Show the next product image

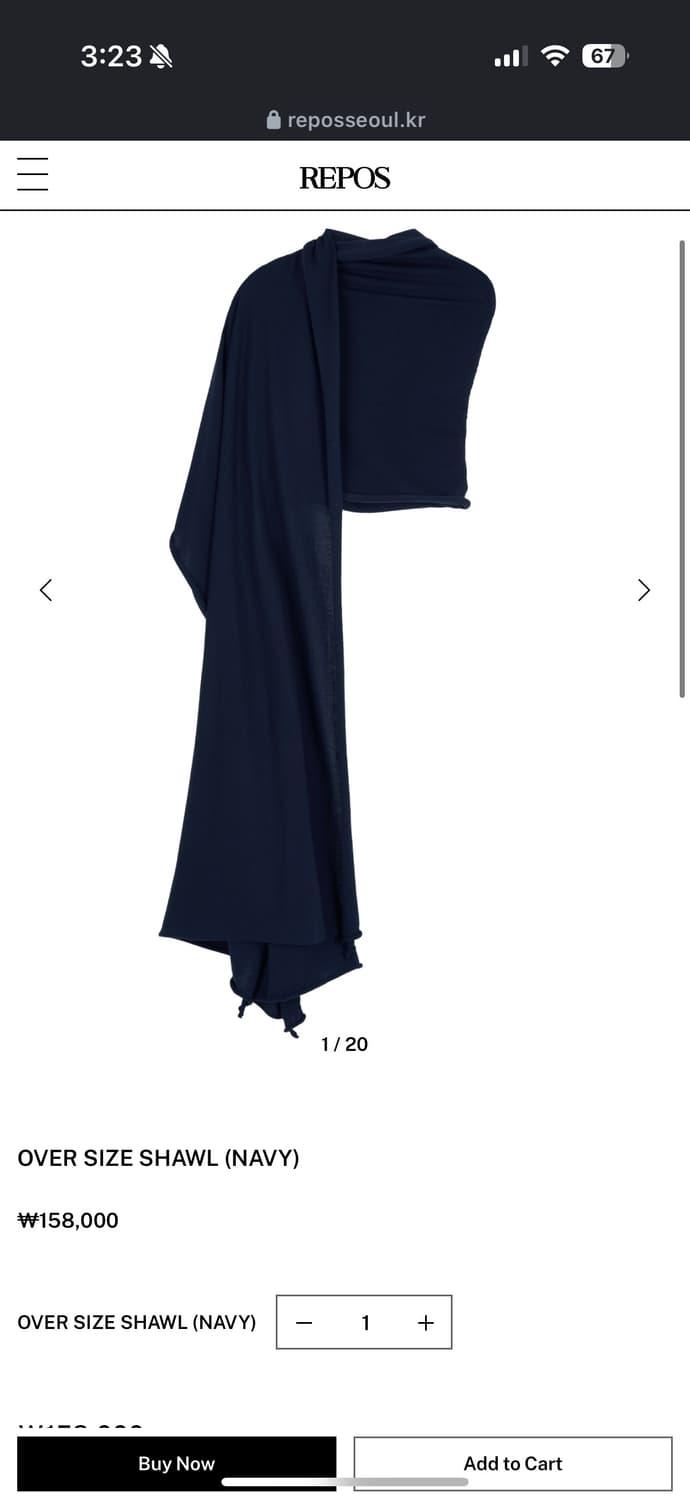click(643, 590)
